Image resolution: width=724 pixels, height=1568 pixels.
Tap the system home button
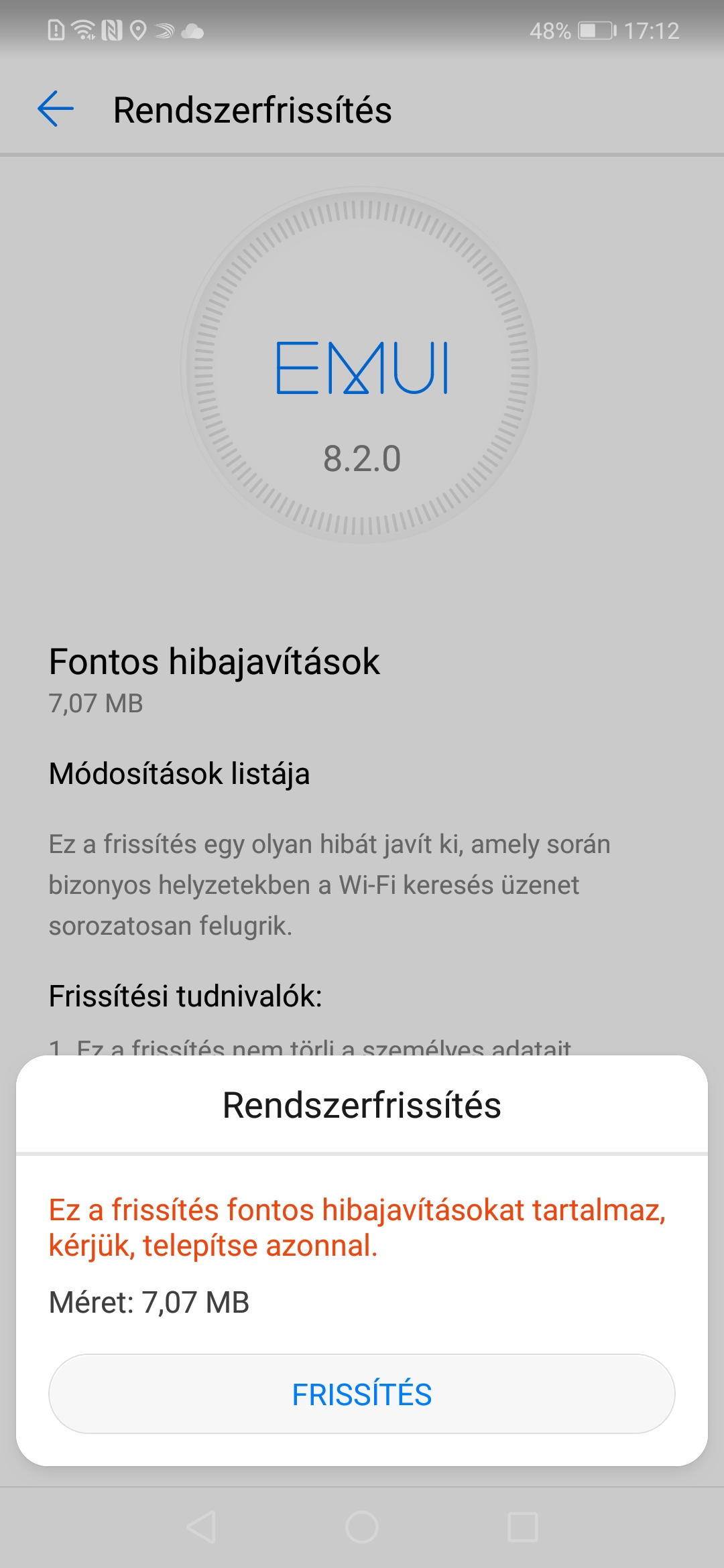click(362, 1527)
